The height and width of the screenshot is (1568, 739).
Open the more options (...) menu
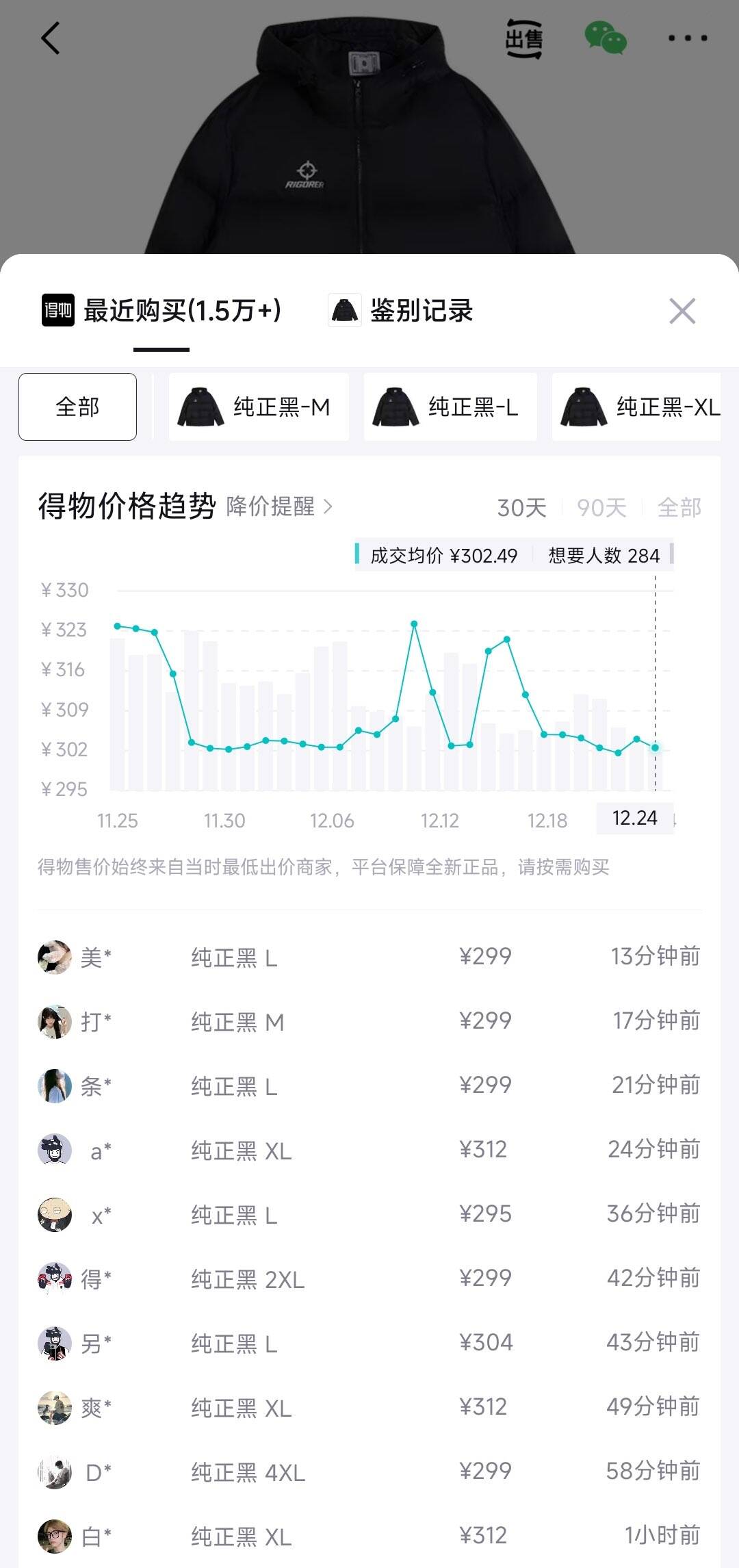pos(688,39)
